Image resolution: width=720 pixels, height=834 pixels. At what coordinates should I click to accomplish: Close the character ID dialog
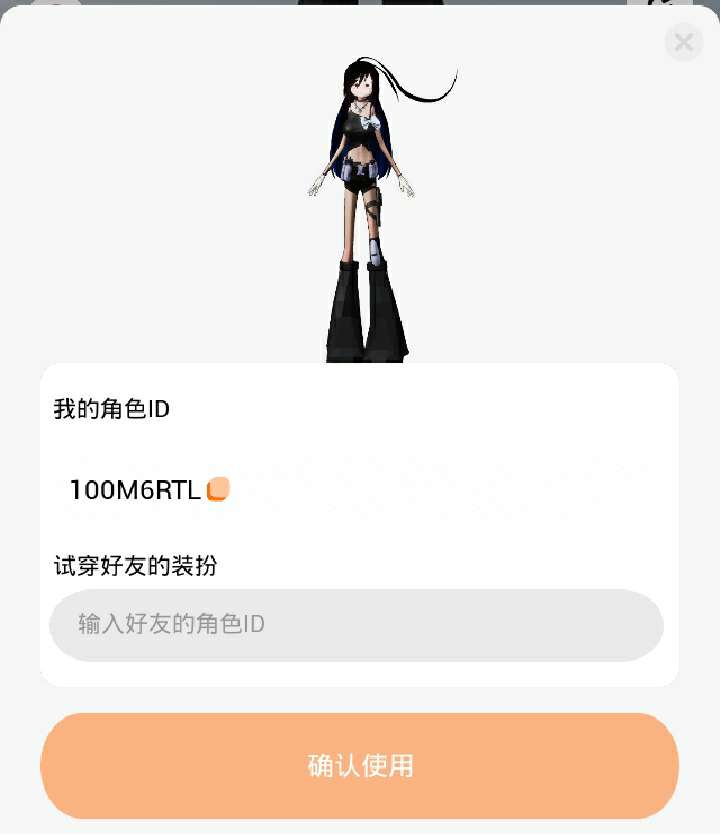coord(684,42)
